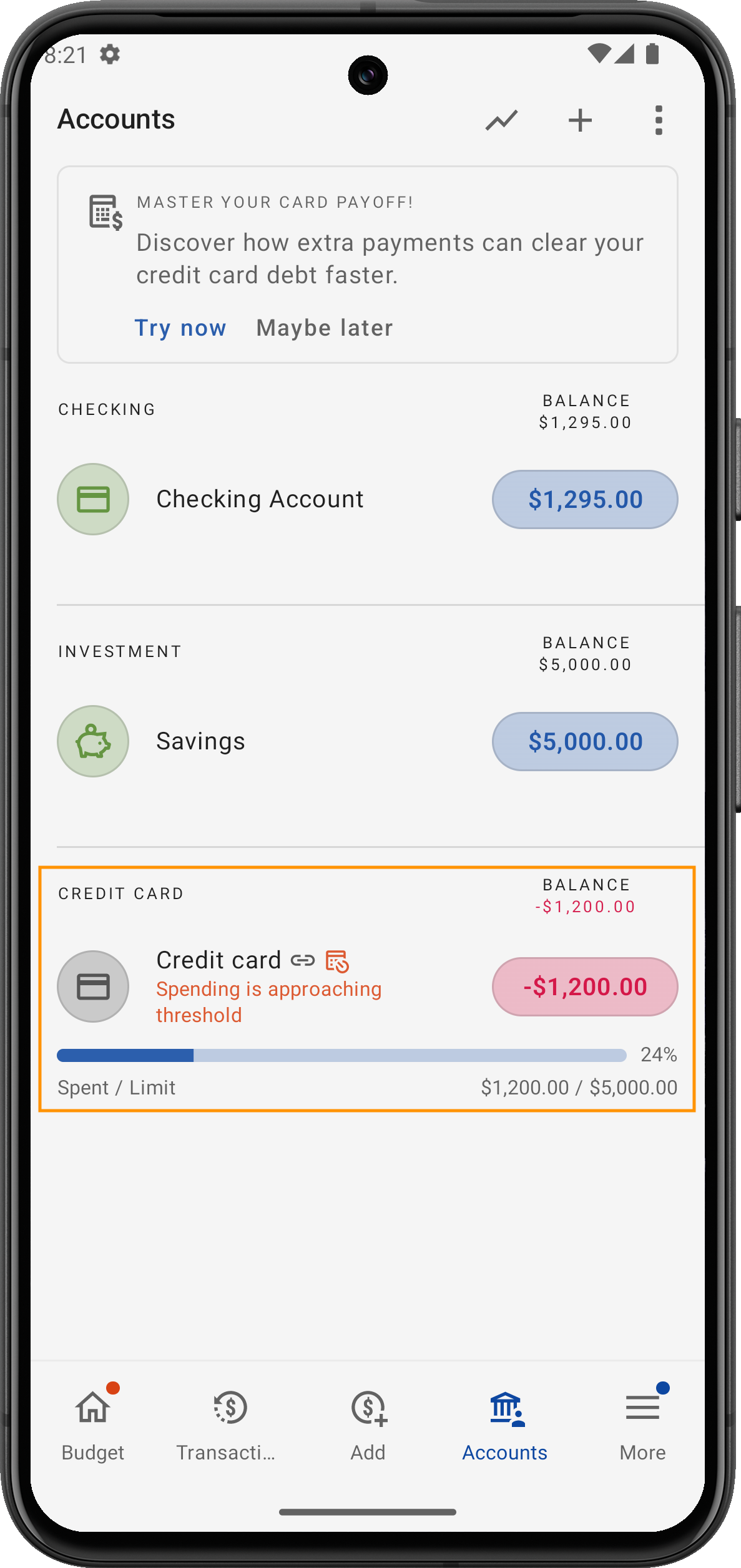This screenshot has width=741, height=1568.
Task: Open the overflow menu
Action: [658, 120]
